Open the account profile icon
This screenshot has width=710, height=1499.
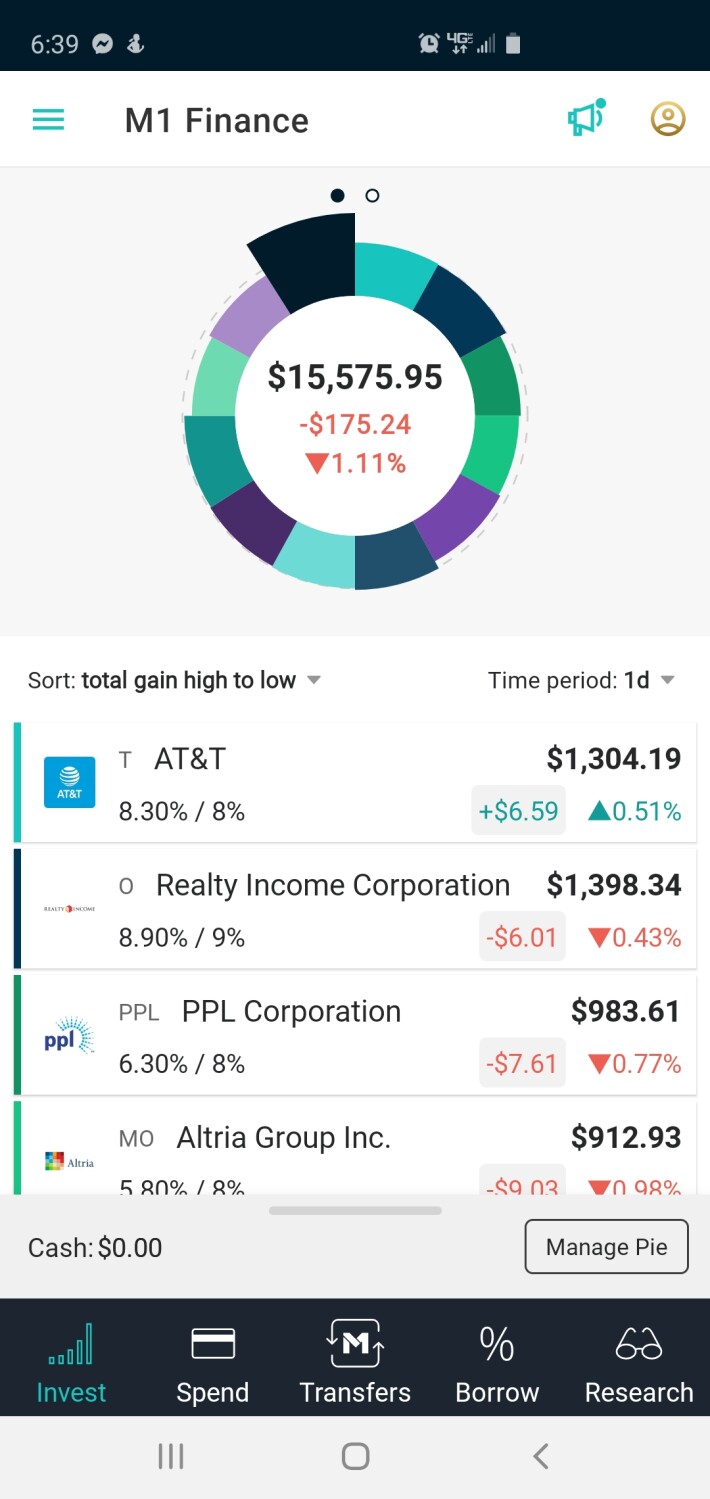[x=668, y=120]
